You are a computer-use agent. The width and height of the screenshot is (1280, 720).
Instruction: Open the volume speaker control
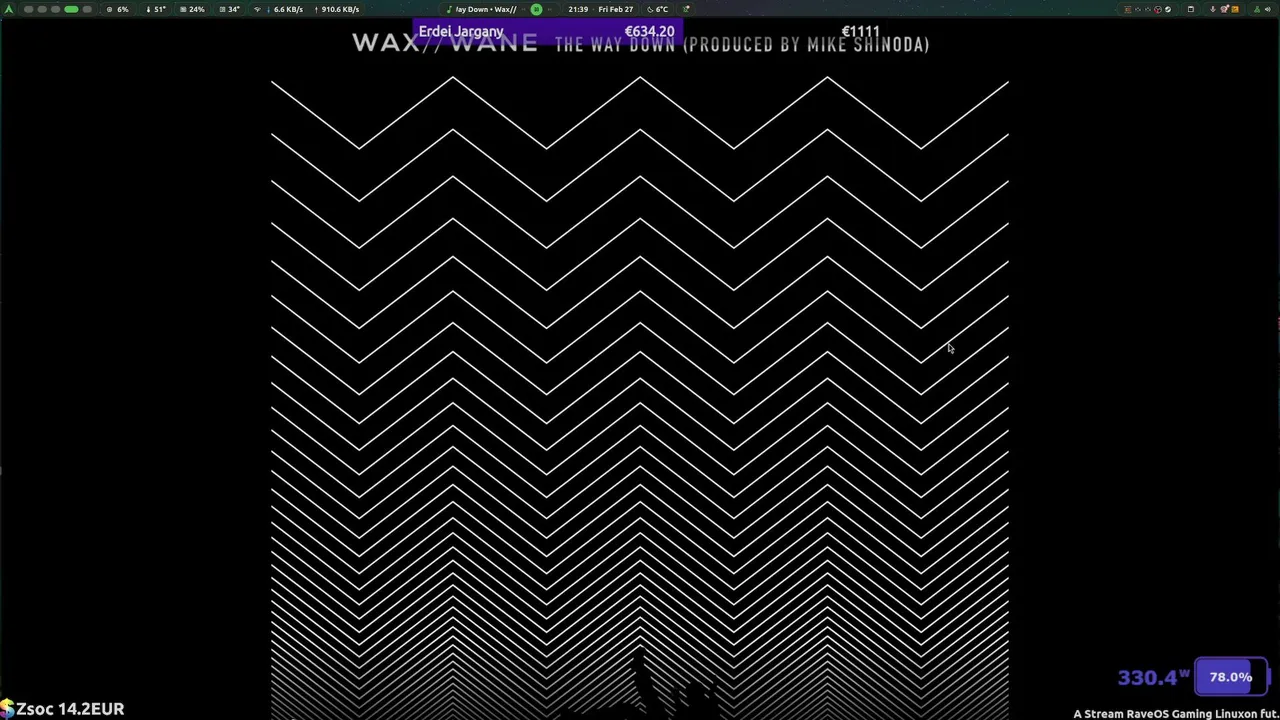coord(1267,9)
